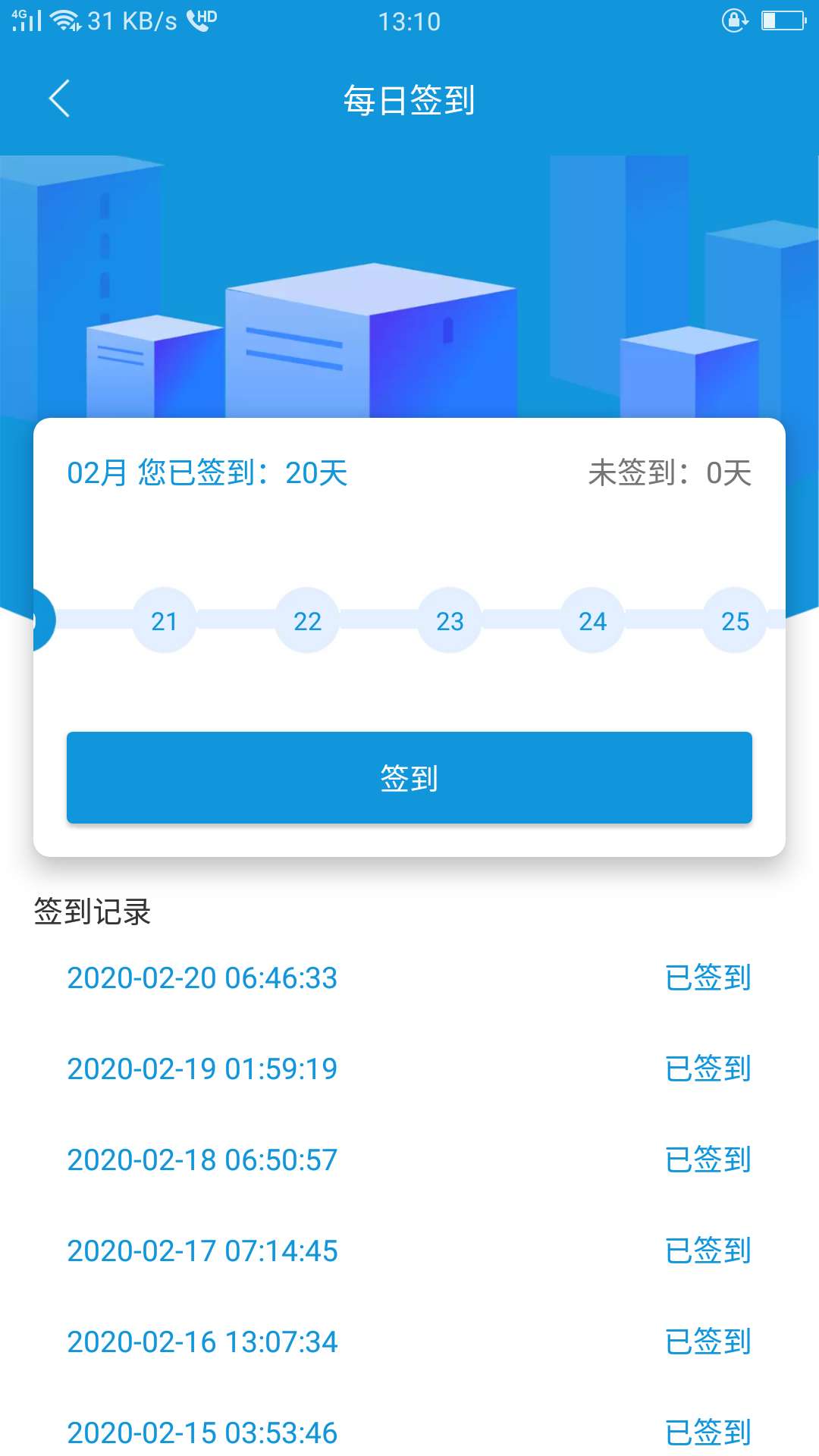Select day 23 circle in the progress row
Image resolution: width=819 pixels, height=1456 pixels.
(448, 620)
